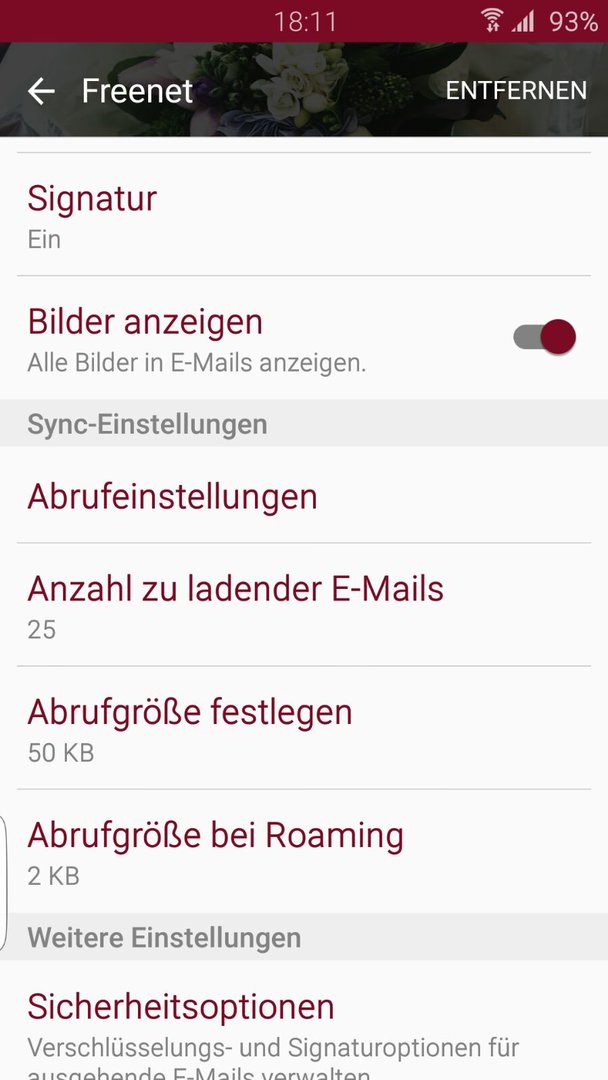Viewport: 608px width, 1080px height.
Task: Toggle the Bilder anzeigen switch
Action: (x=544, y=337)
